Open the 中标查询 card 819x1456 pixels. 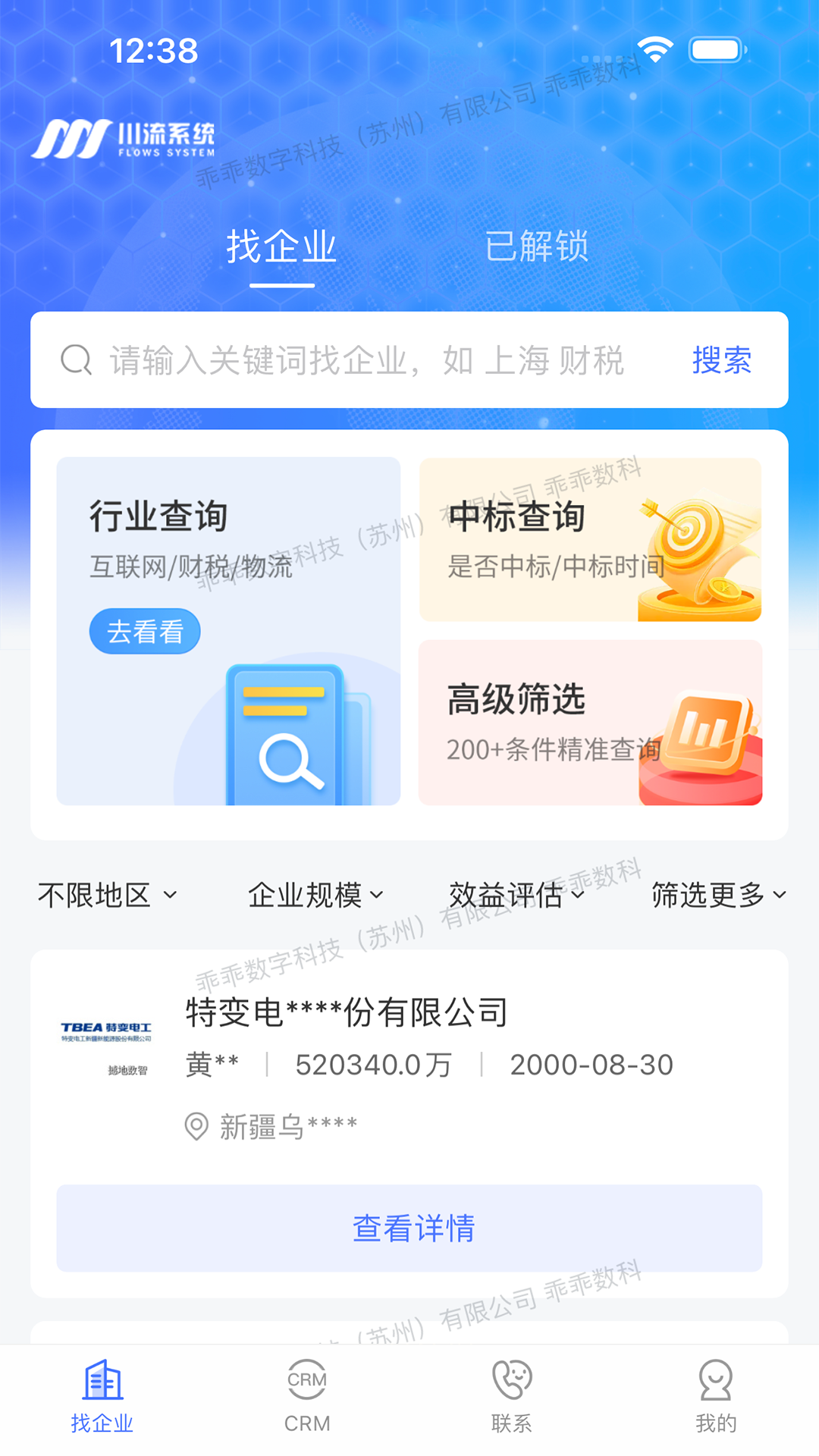[x=590, y=539]
